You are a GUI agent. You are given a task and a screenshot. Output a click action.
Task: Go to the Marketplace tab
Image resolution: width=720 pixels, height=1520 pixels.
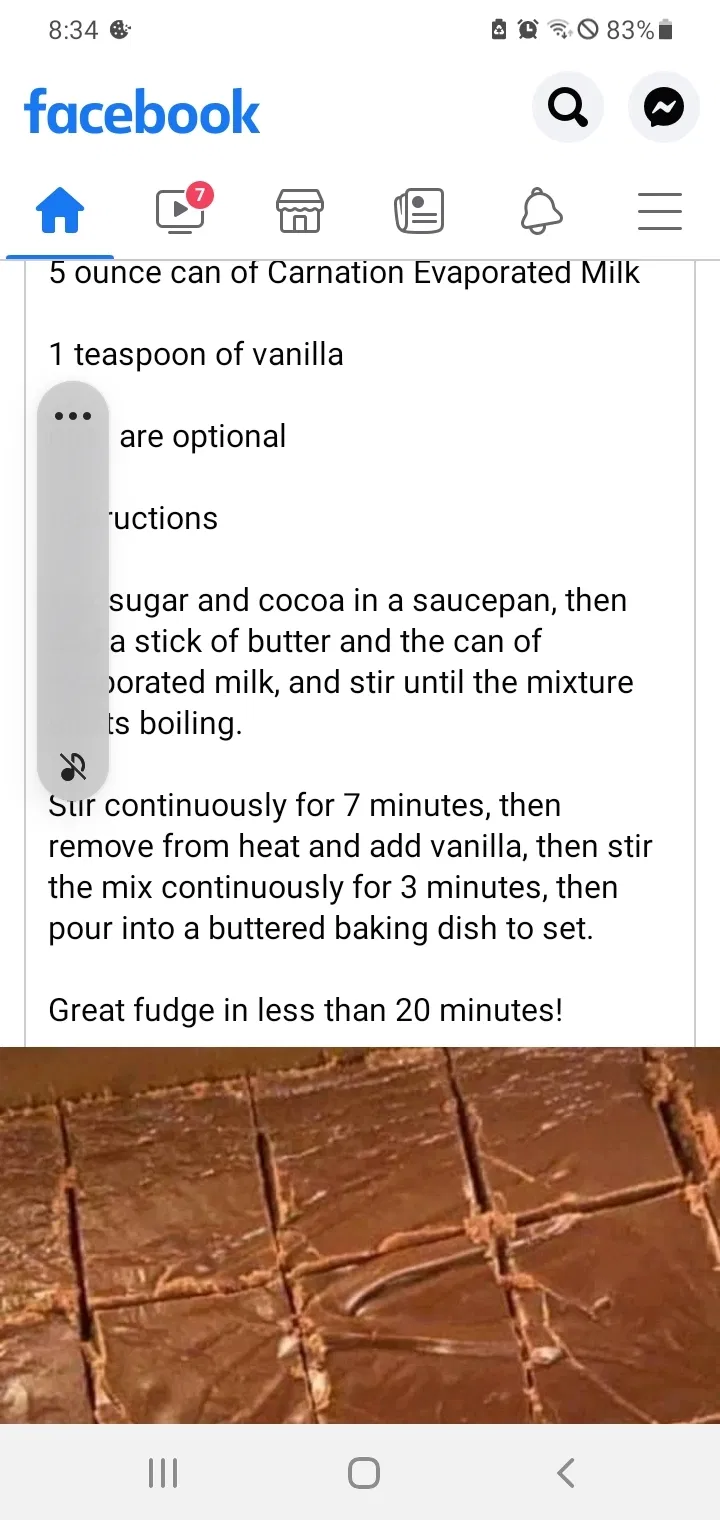pos(300,211)
